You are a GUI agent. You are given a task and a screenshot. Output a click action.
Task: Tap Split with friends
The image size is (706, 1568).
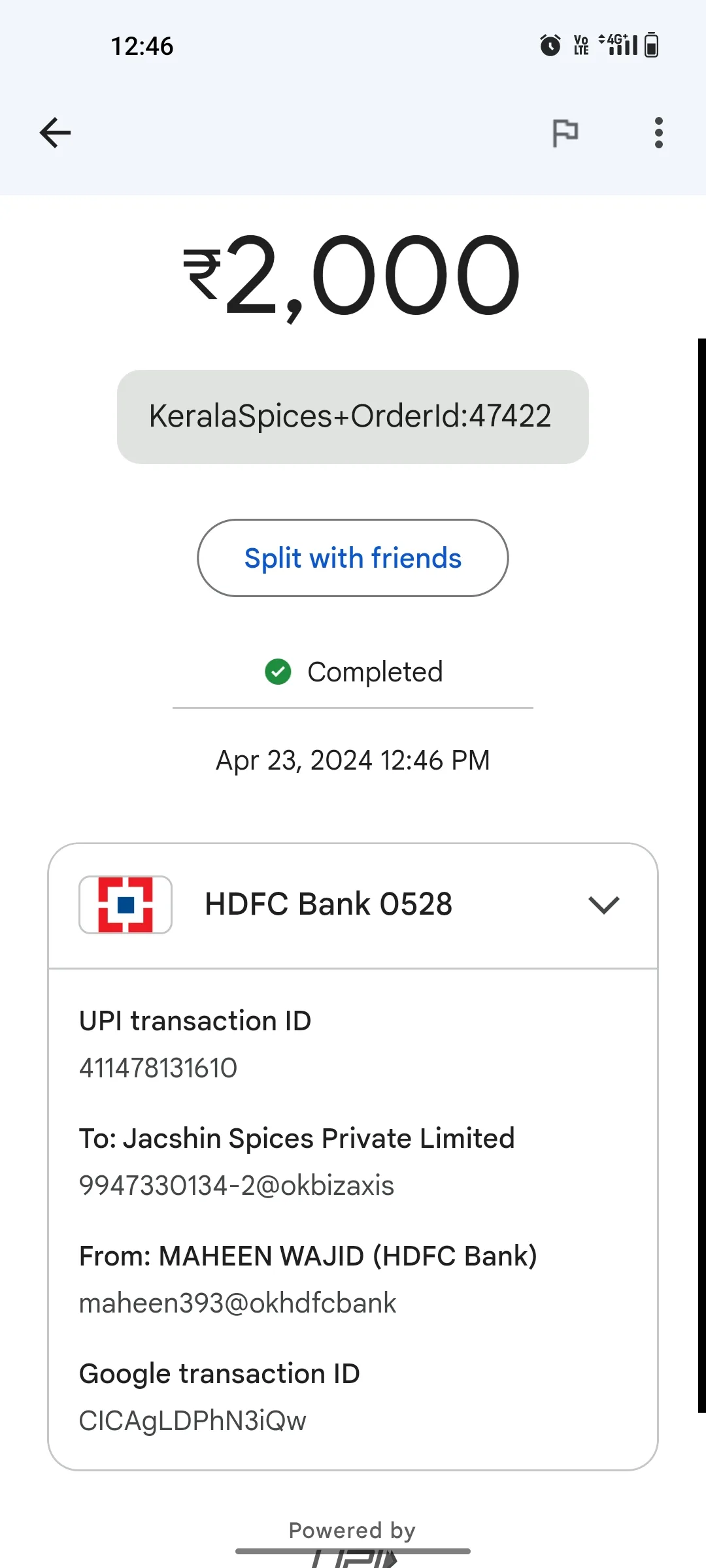pos(353,558)
